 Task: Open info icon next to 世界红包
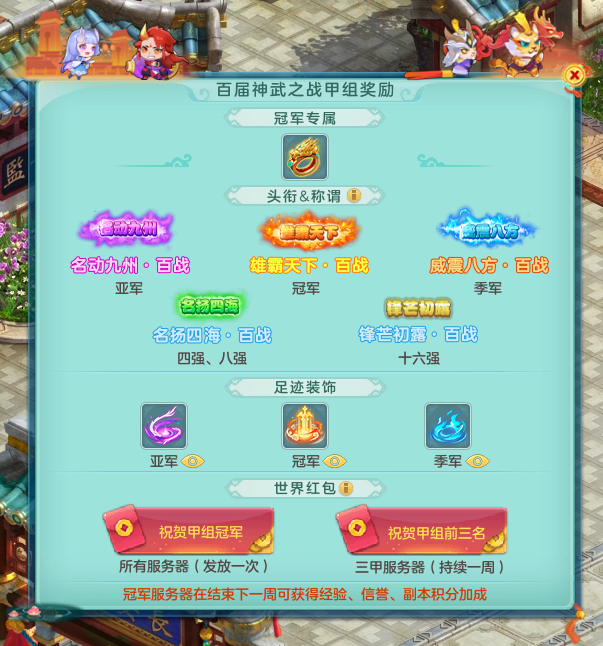(x=346, y=488)
